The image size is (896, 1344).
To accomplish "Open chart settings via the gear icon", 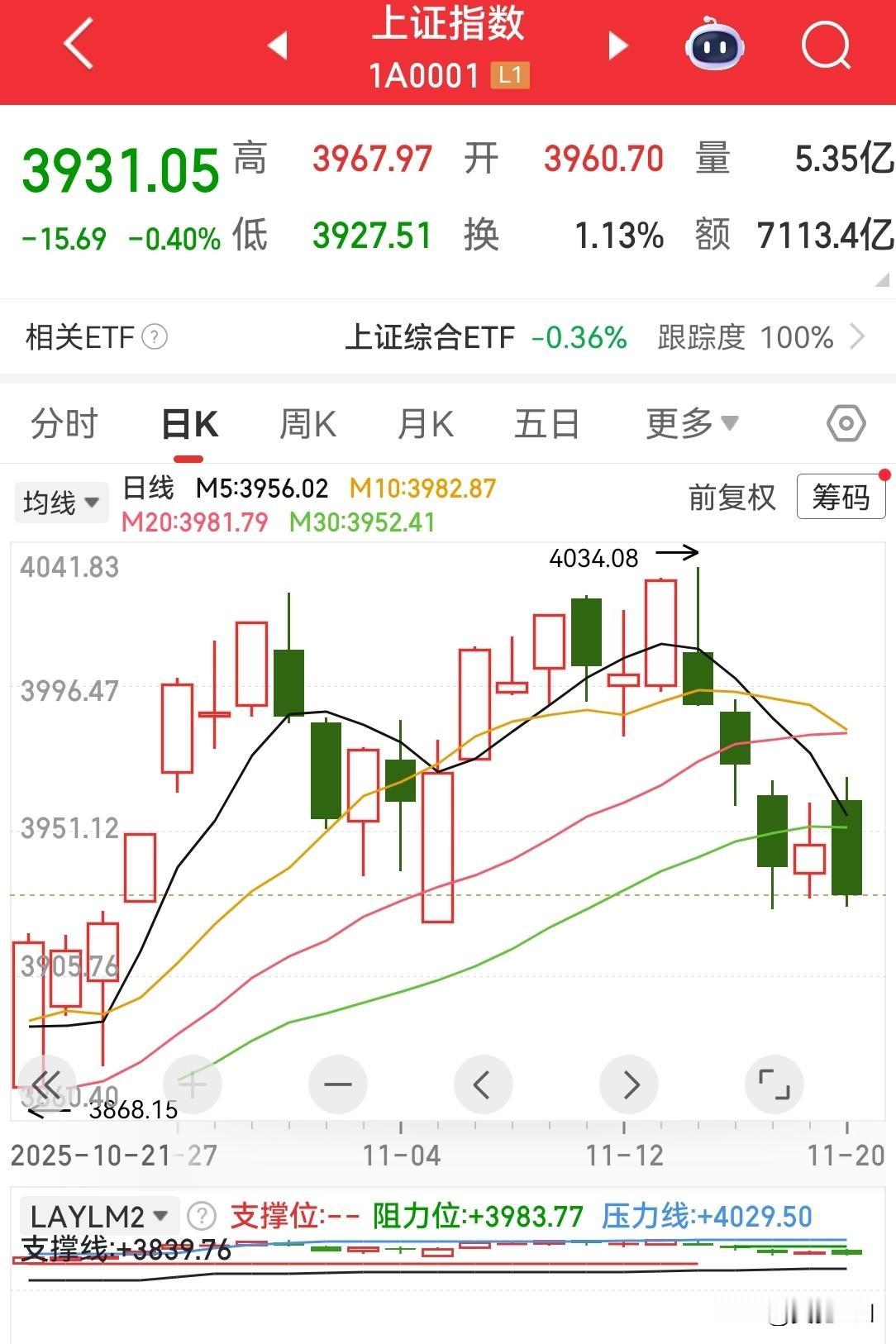I will [x=845, y=423].
